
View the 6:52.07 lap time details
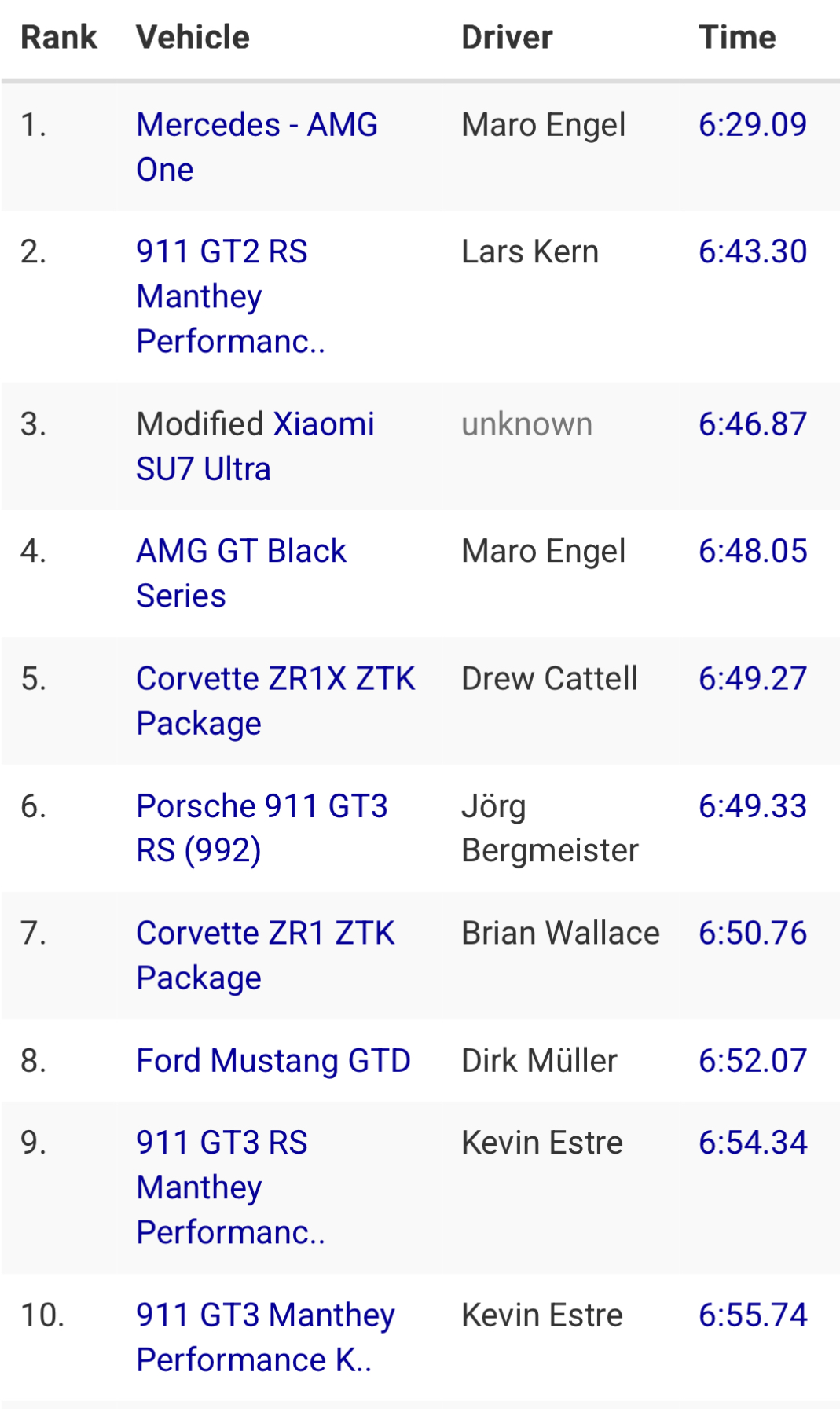click(x=752, y=1061)
